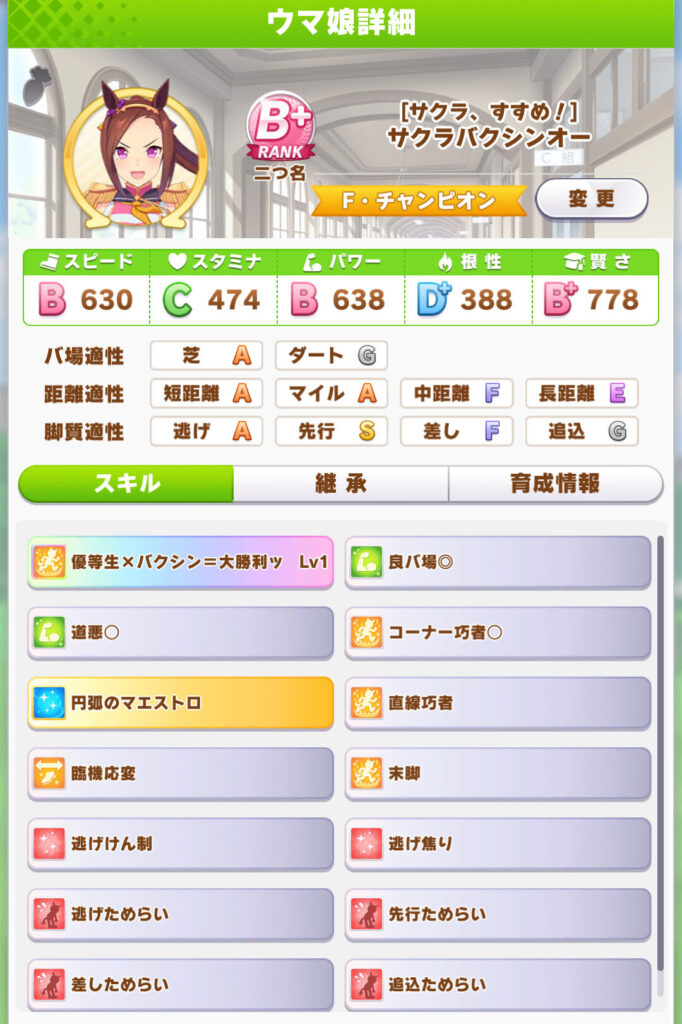Switch to the 継承 tab
682x1024 pixels.
[340, 484]
